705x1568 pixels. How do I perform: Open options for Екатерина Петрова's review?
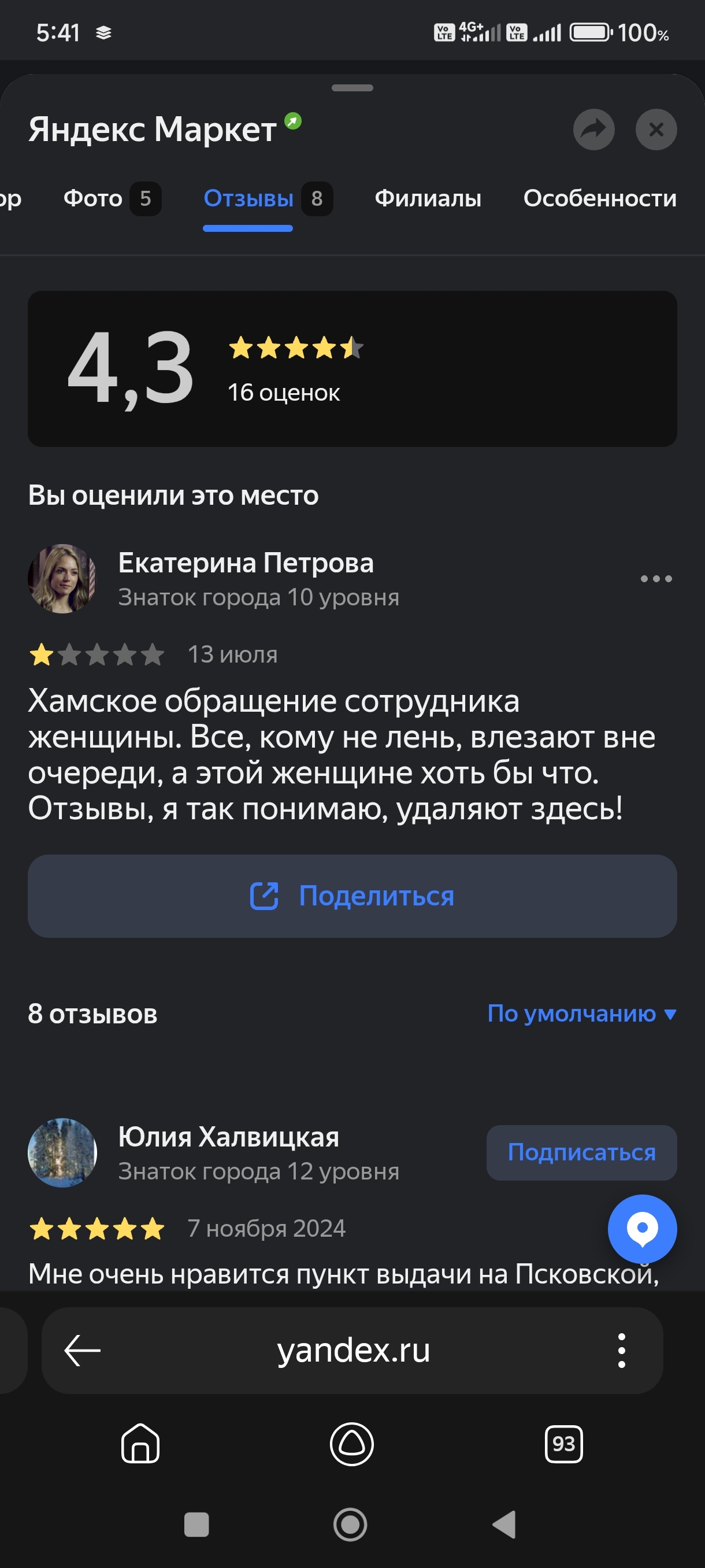pos(656,579)
